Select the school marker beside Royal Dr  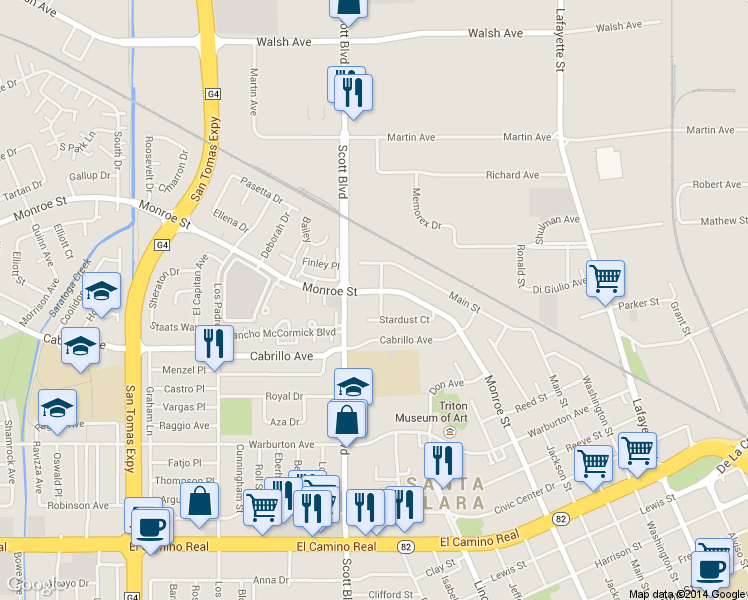point(353,386)
